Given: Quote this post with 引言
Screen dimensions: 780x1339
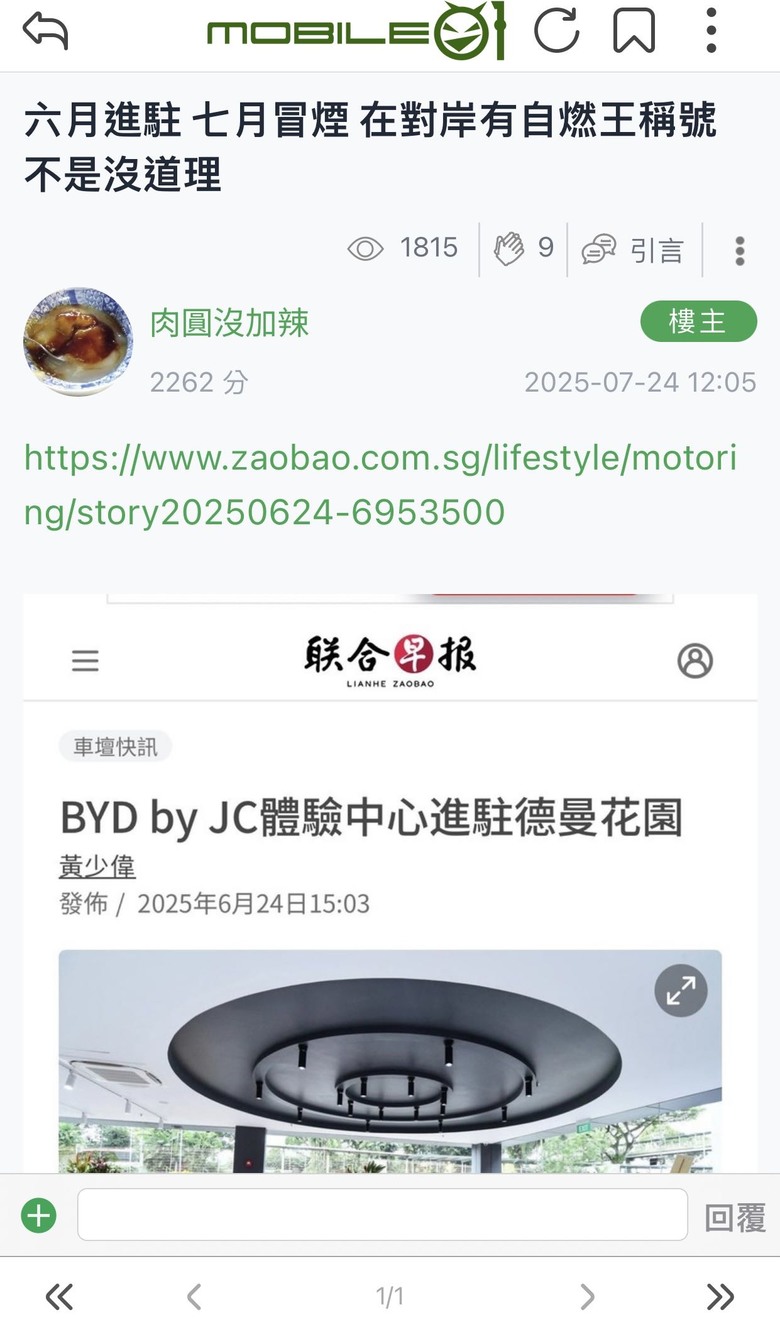Looking at the screenshot, I should 633,249.
